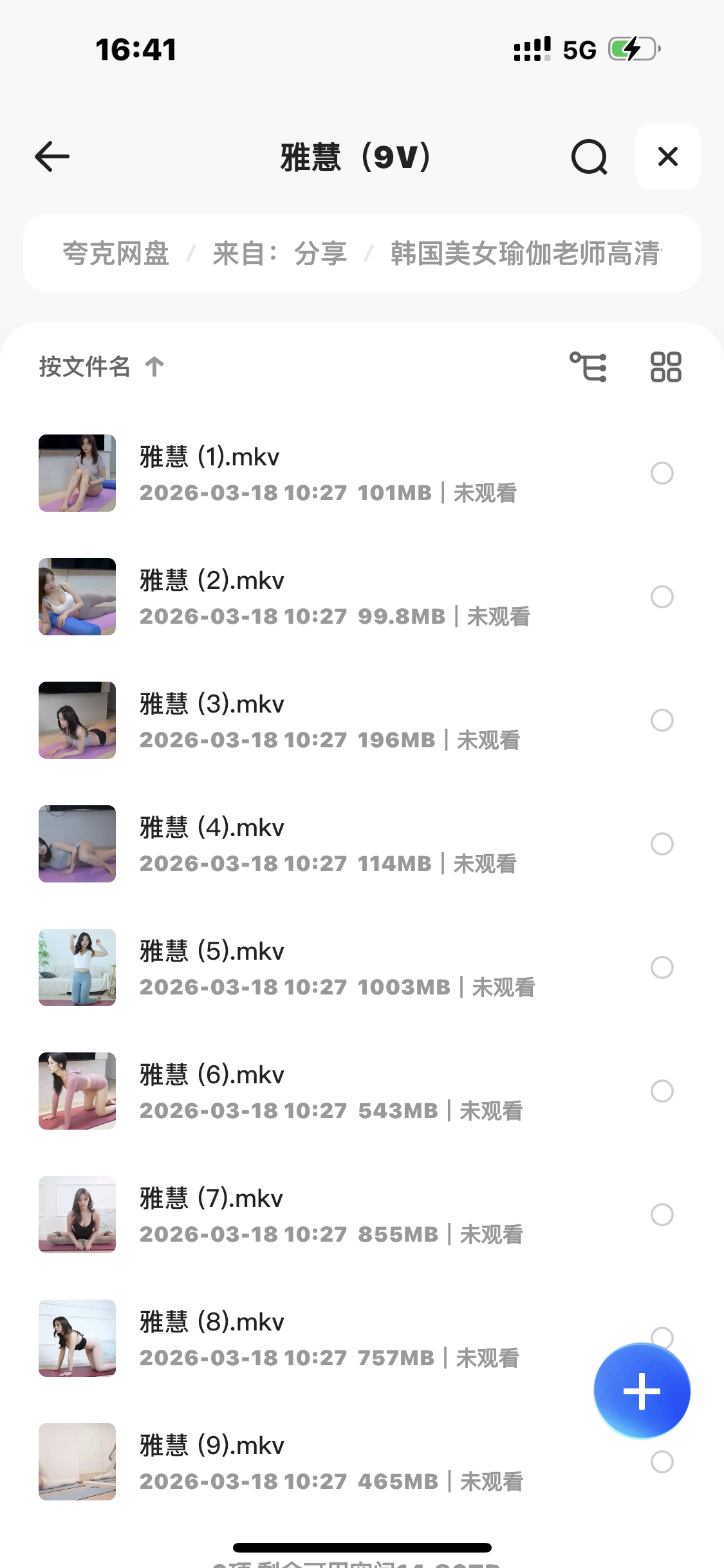Open the folder tree view icon
Image resolution: width=724 pixels, height=1568 pixels.
click(588, 367)
